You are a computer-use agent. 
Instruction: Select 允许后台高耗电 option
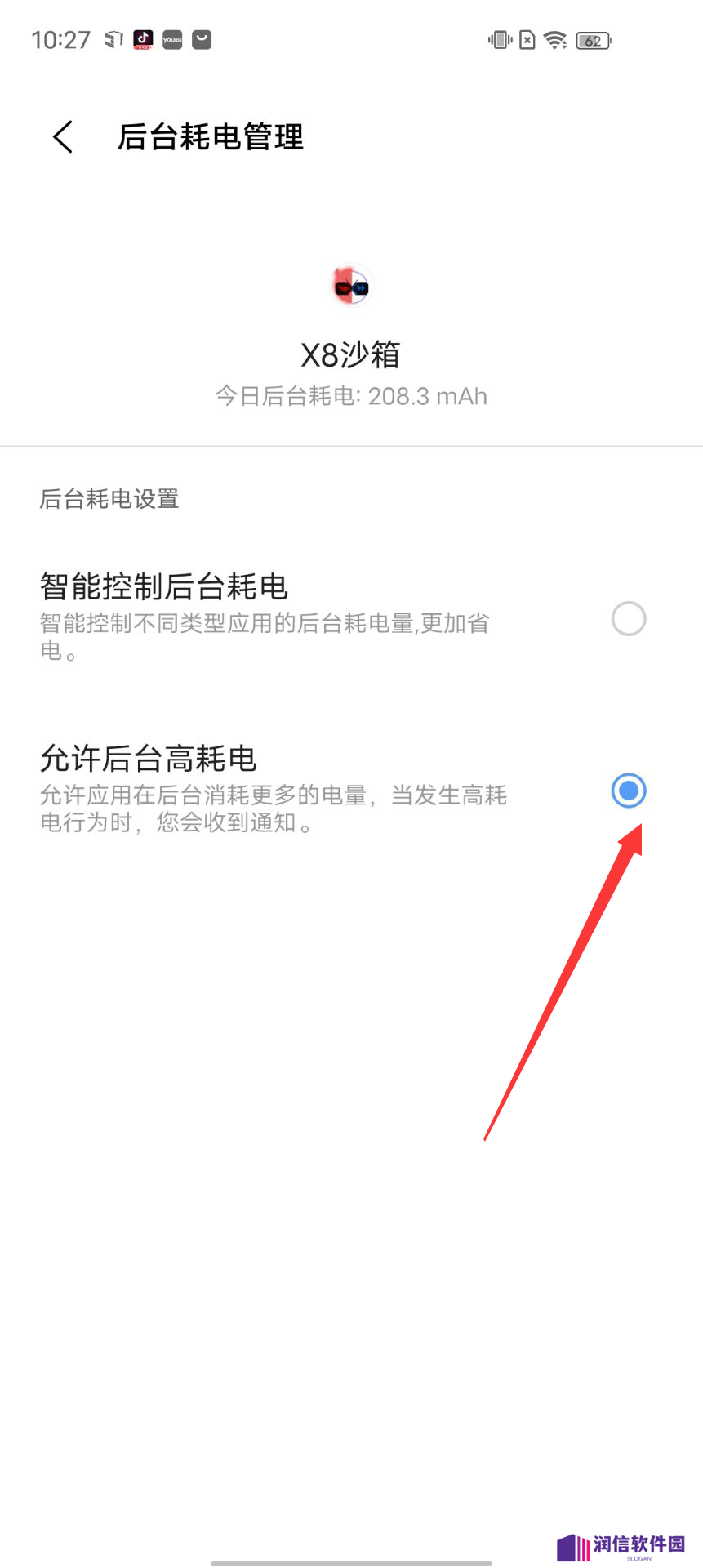(x=628, y=791)
